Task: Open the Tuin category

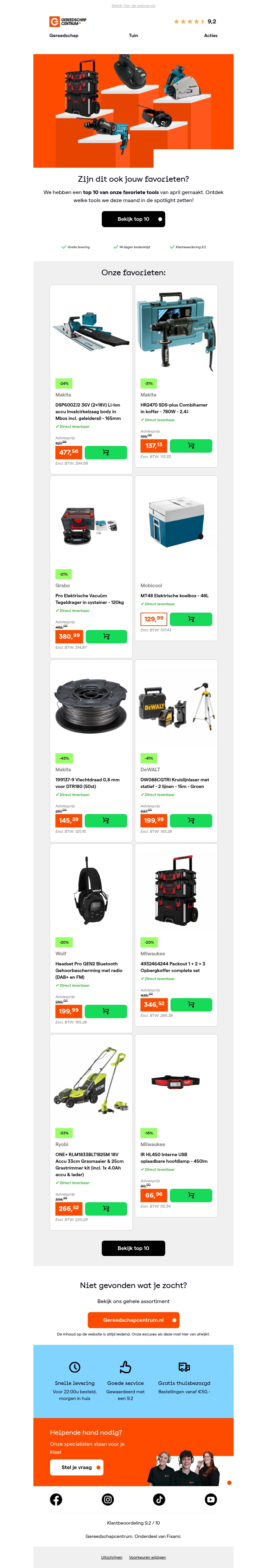Action: (133, 36)
